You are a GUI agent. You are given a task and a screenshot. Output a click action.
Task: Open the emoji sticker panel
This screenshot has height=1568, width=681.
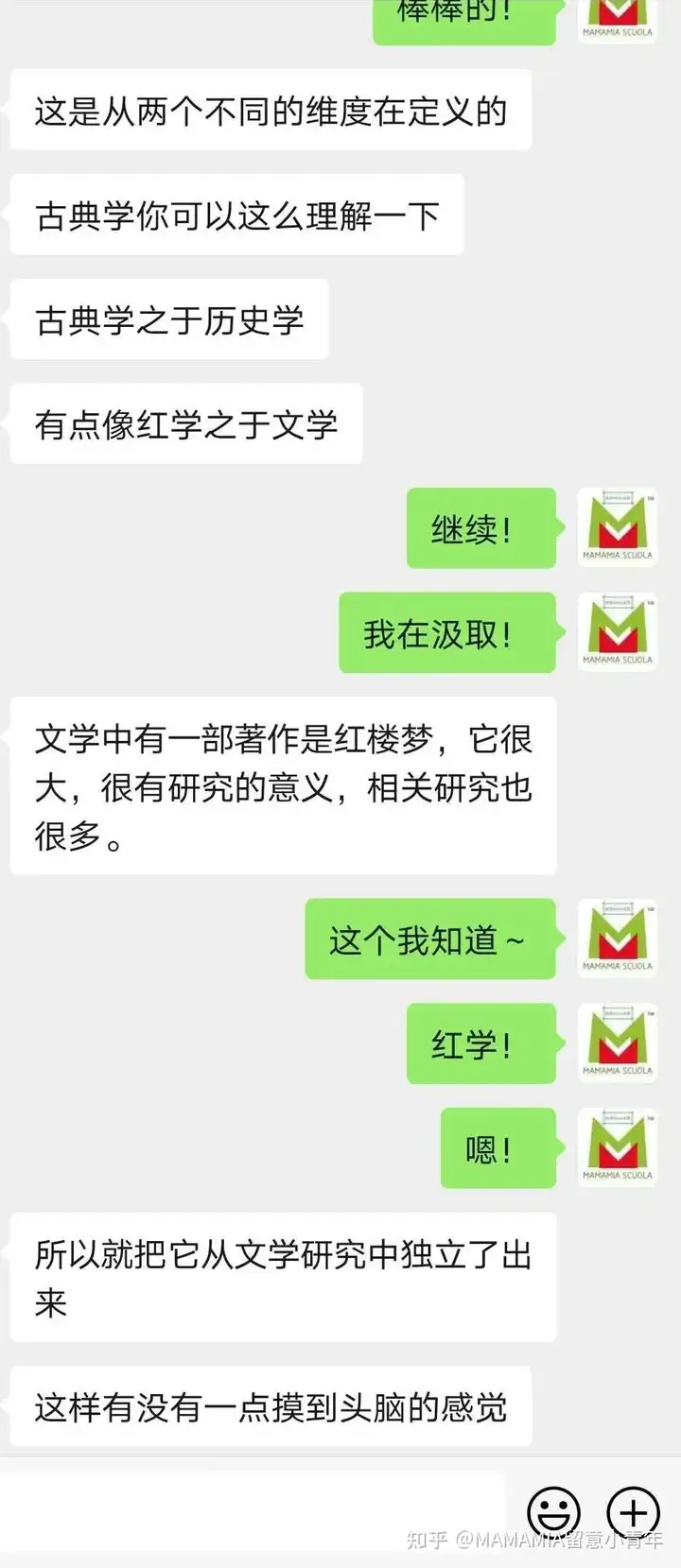pyautogui.click(x=553, y=1512)
